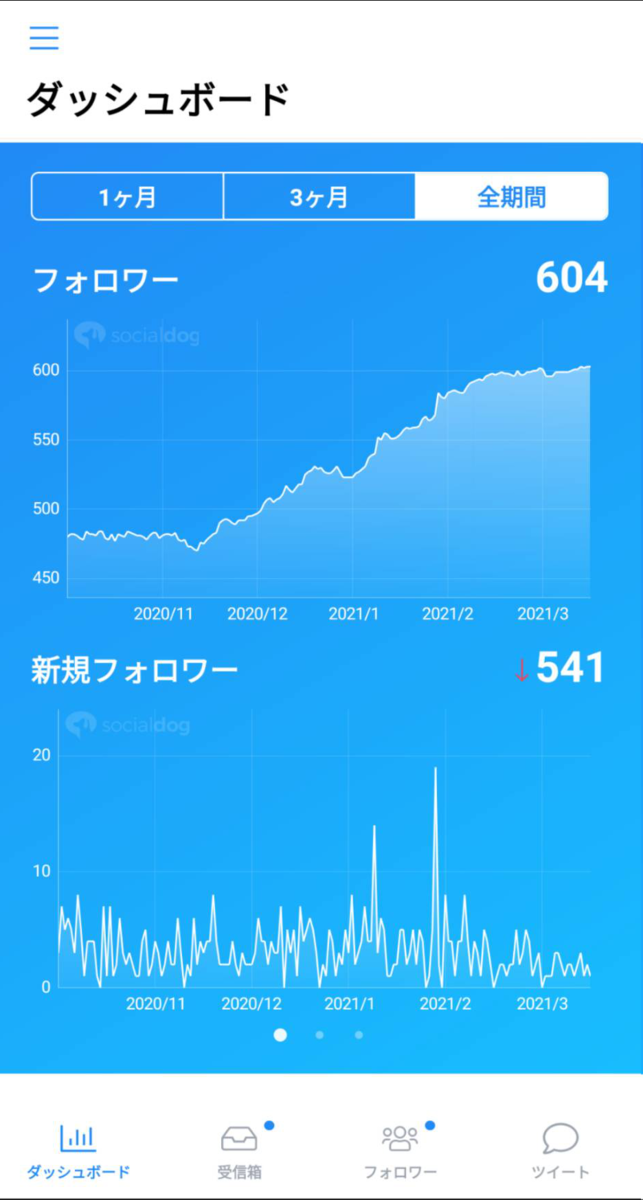This screenshot has width=643, height=1200.
Task: Open the hamburger drawer menu
Action: click(x=44, y=38)
